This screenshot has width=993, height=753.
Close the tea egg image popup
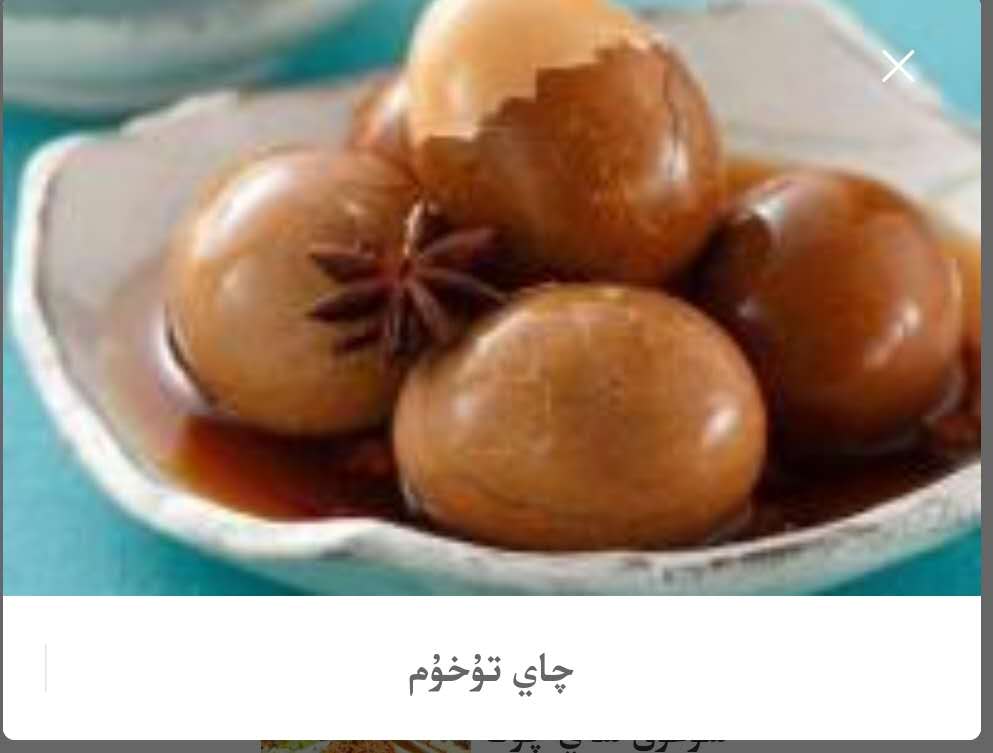tap(897, 66)
